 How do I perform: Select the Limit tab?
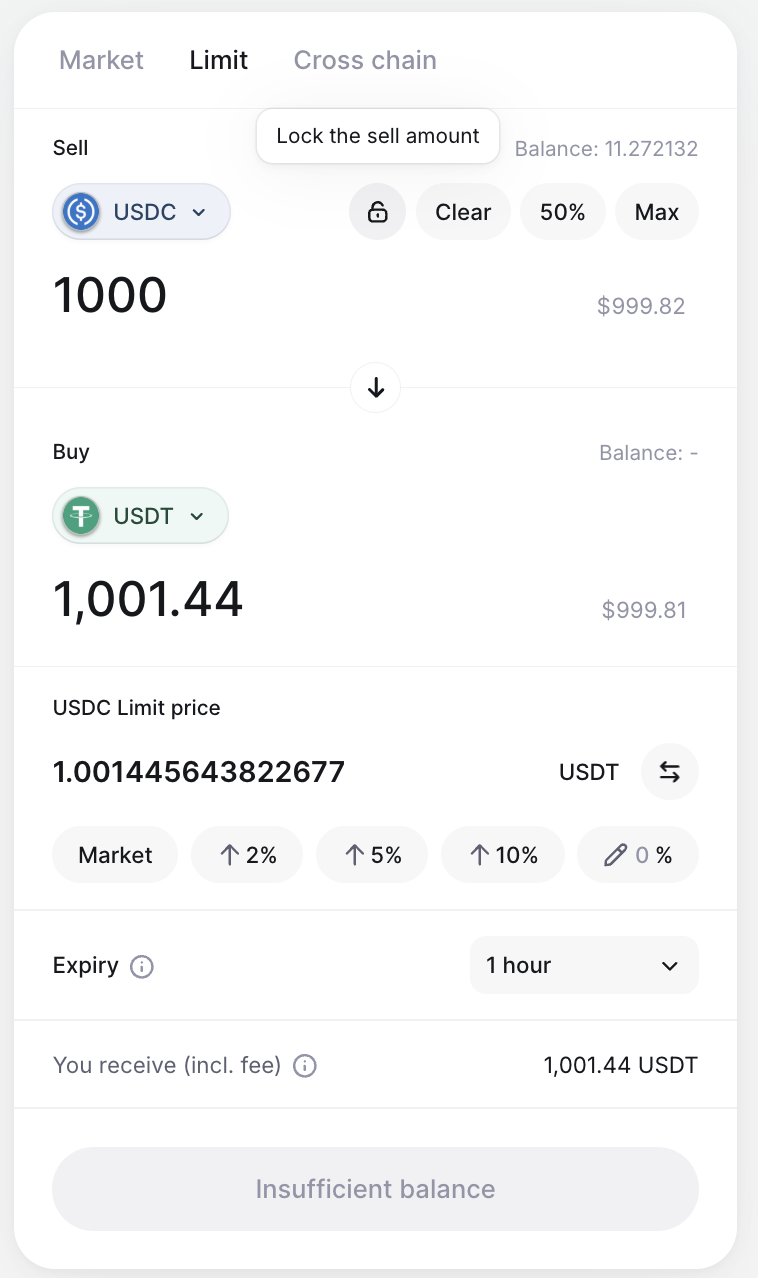click(x=219, y=60)
